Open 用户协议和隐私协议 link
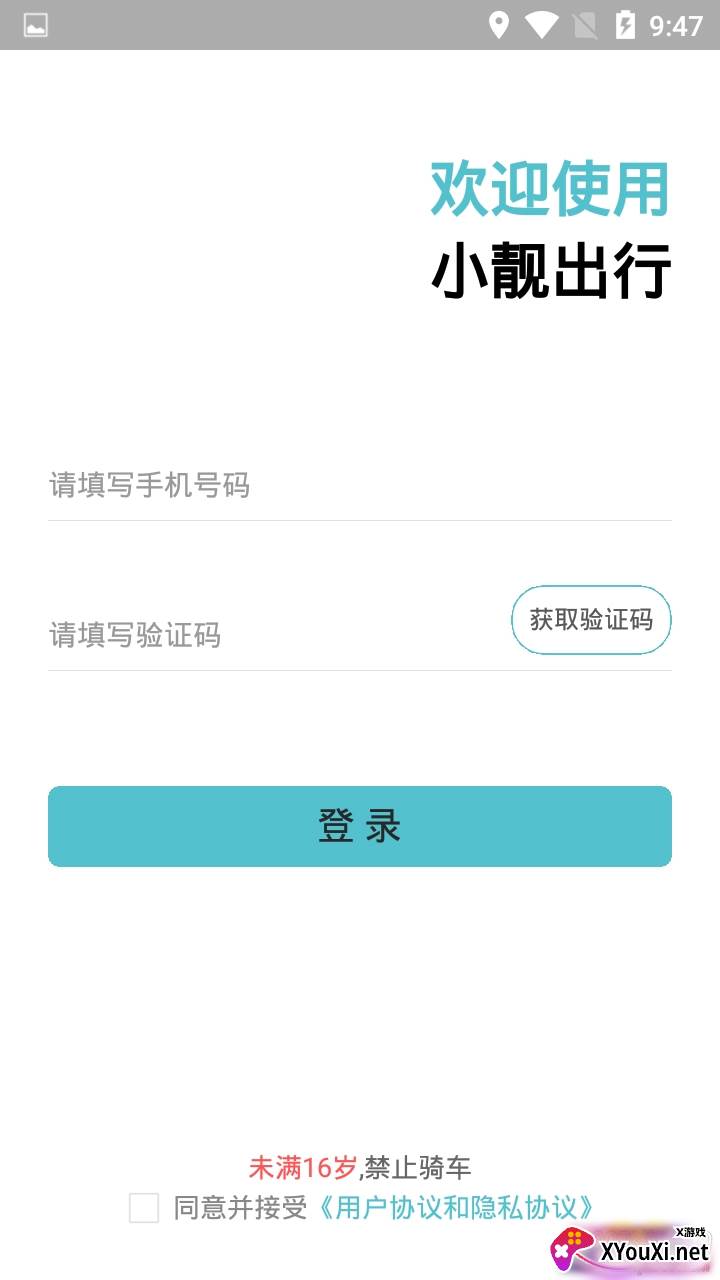This screenshot has width=720, height=1280. tap(456, 1207)
